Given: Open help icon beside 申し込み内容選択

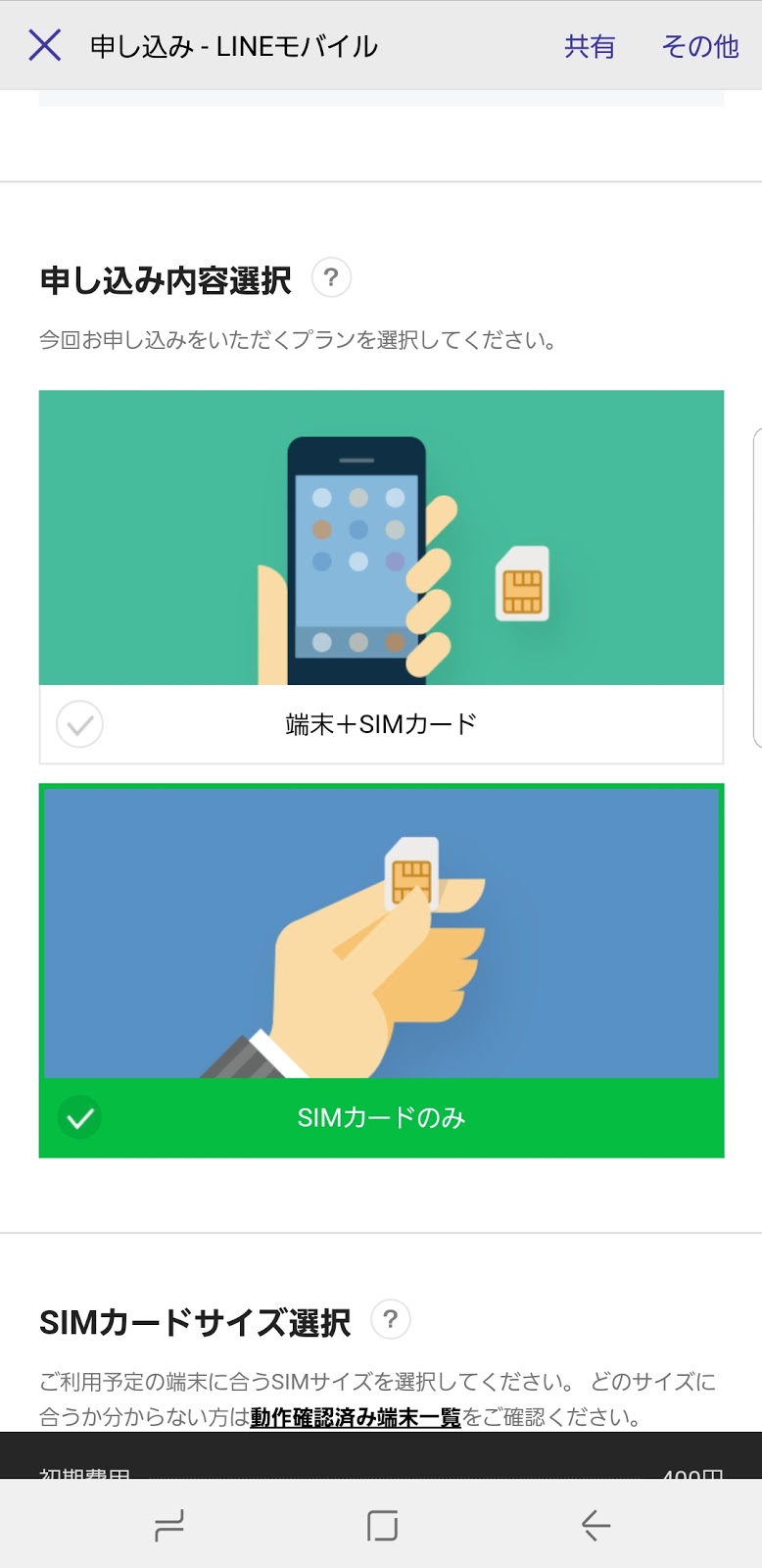Looking at the screenshot, I should pos(331,277).
